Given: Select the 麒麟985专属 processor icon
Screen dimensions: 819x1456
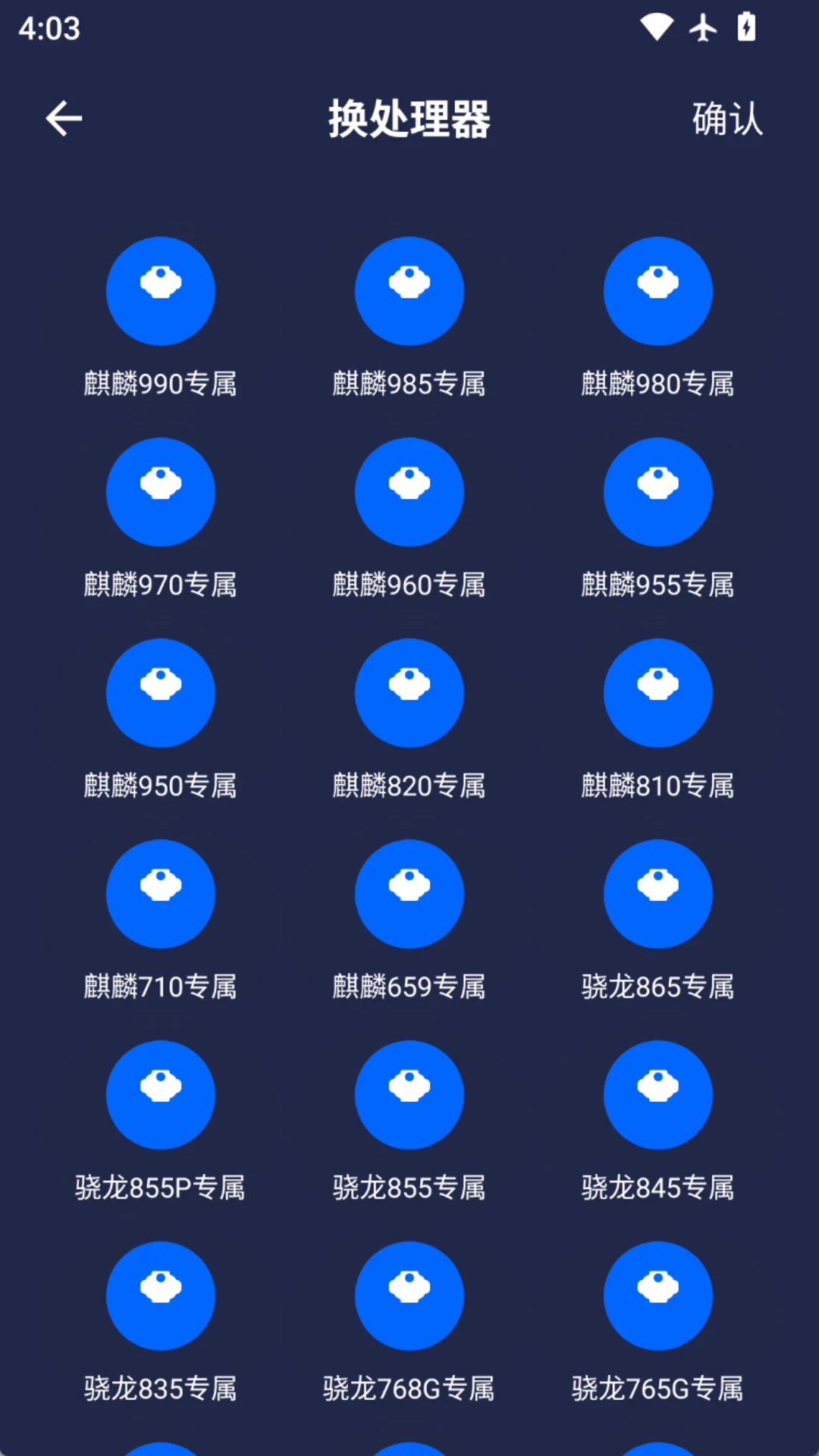Looking at the screenshot, I should pyautogui.click(x=409, y=291).
